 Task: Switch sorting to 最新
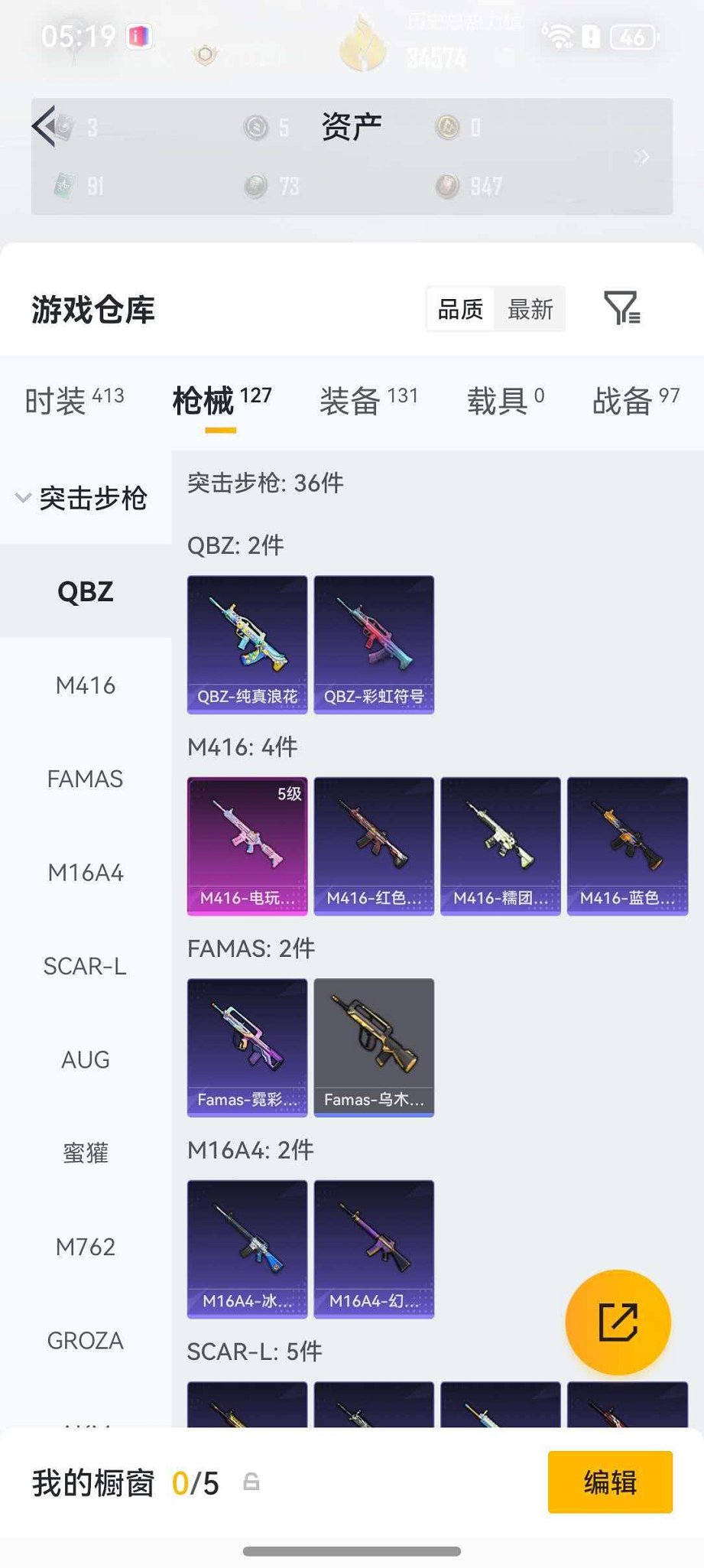(530, 309)
